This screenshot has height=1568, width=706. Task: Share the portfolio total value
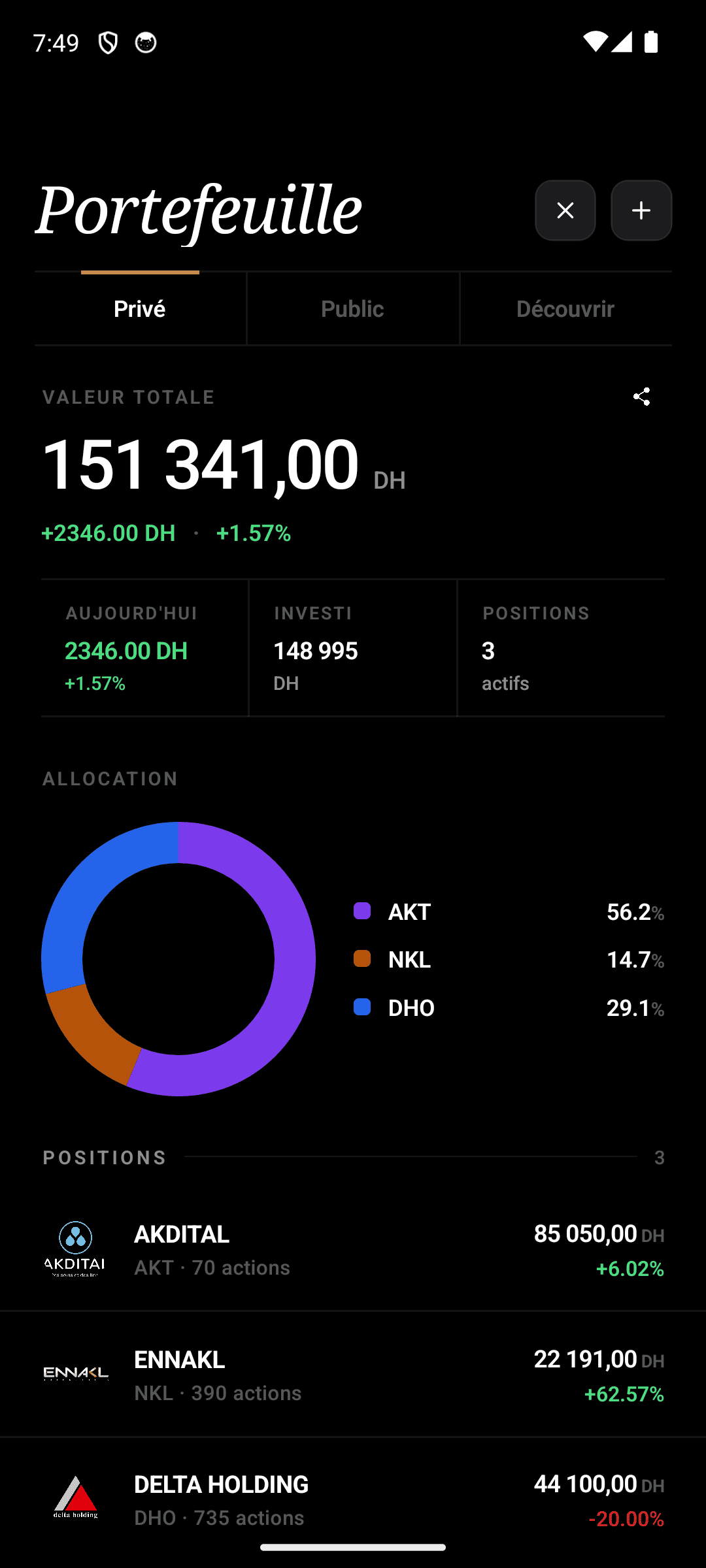(642, 397)
